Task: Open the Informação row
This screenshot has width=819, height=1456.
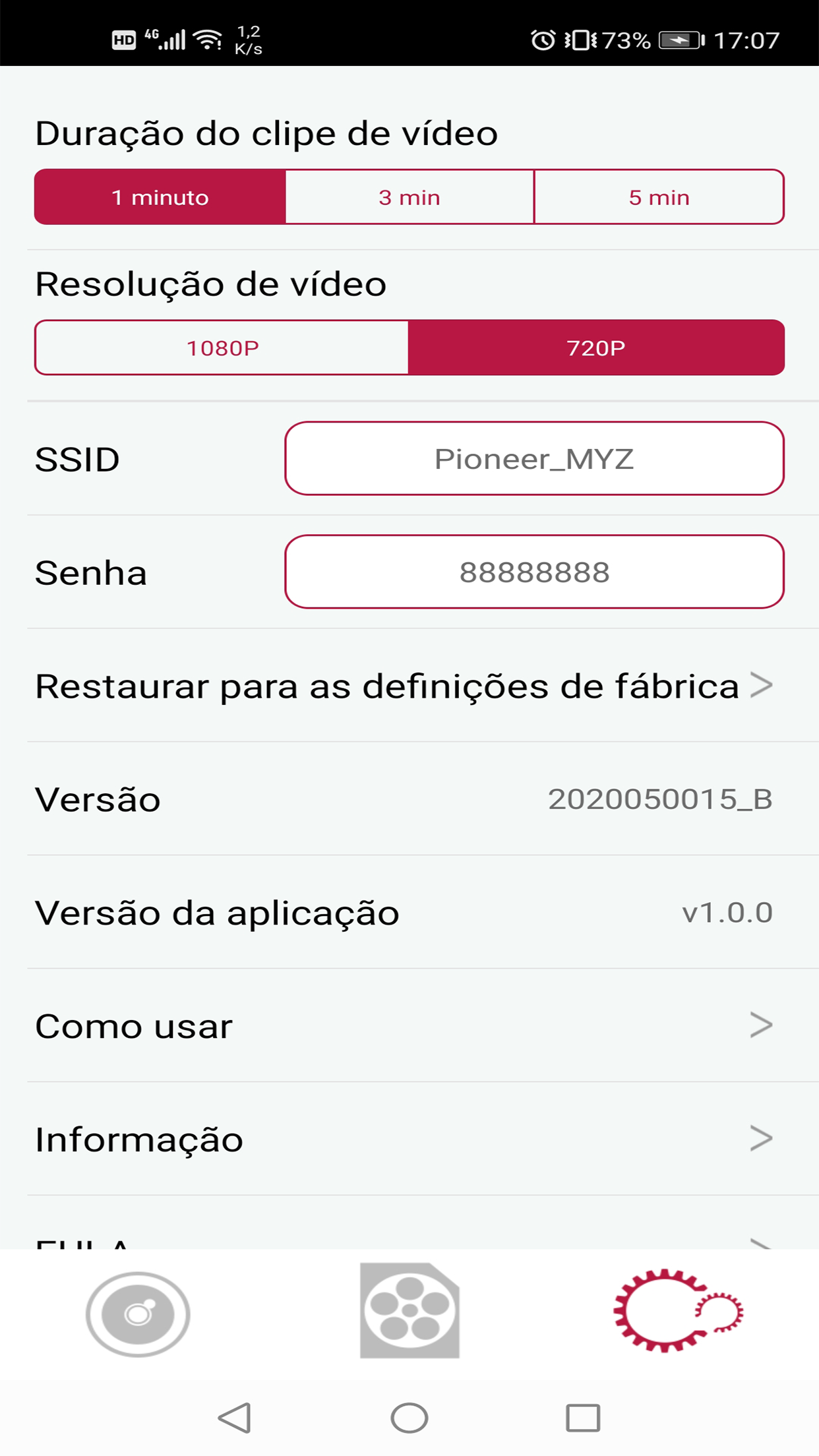Action: 409,1139
